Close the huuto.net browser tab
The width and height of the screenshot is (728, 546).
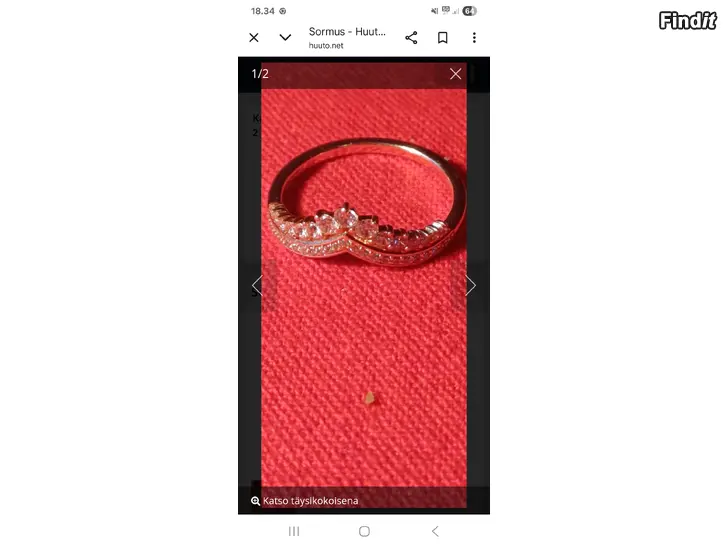tap(254, 38)
